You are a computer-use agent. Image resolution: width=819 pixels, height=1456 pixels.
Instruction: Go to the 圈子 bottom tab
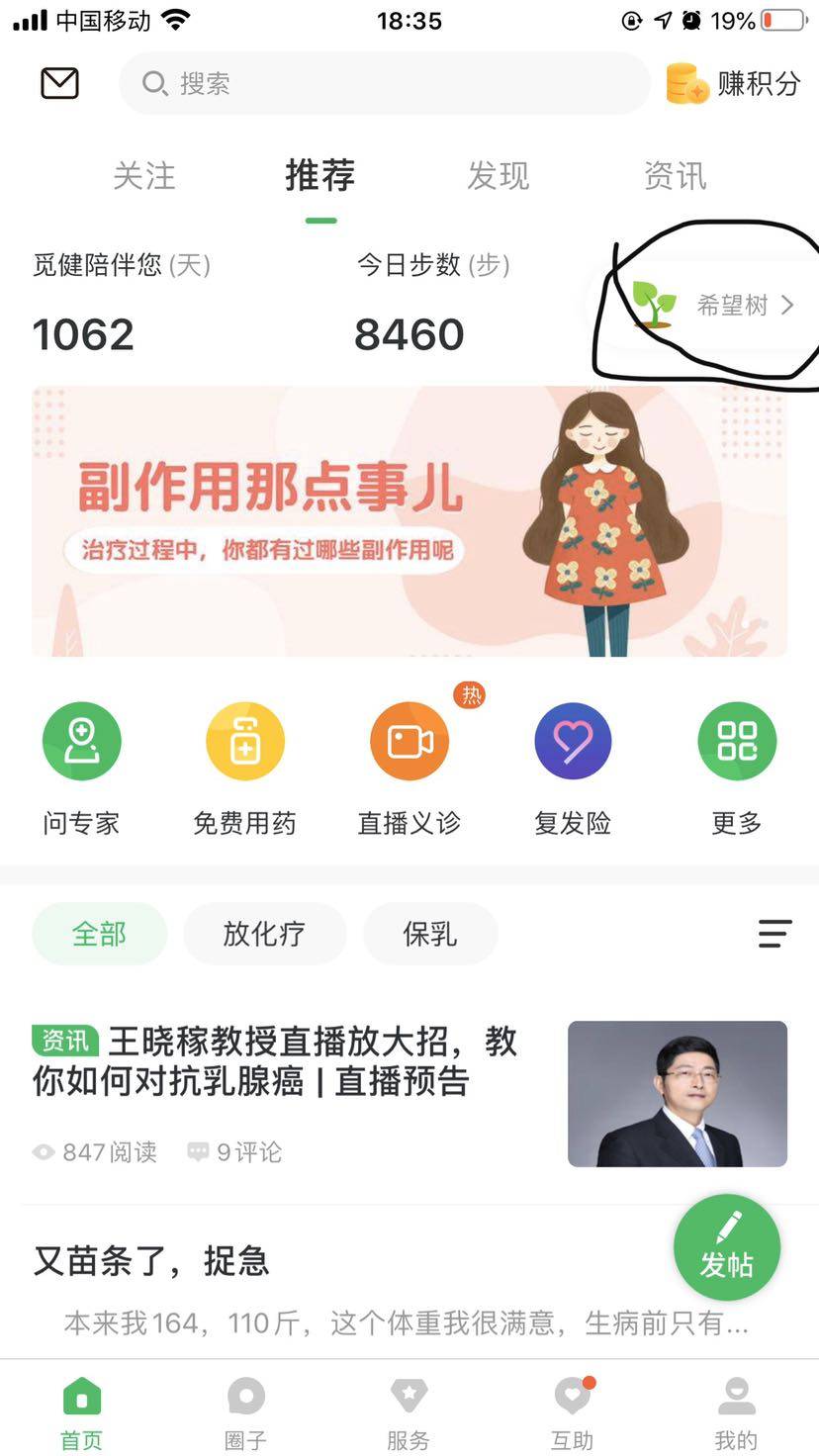(245, 1413)
